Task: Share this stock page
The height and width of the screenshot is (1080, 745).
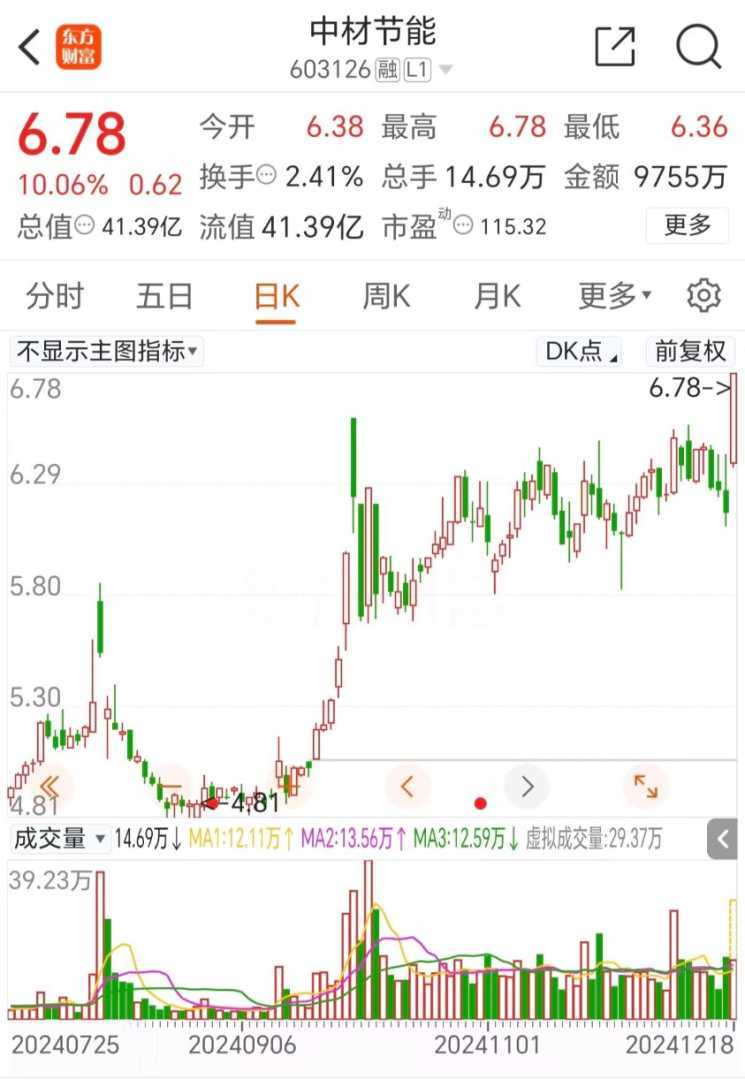Action: point(615,47)
